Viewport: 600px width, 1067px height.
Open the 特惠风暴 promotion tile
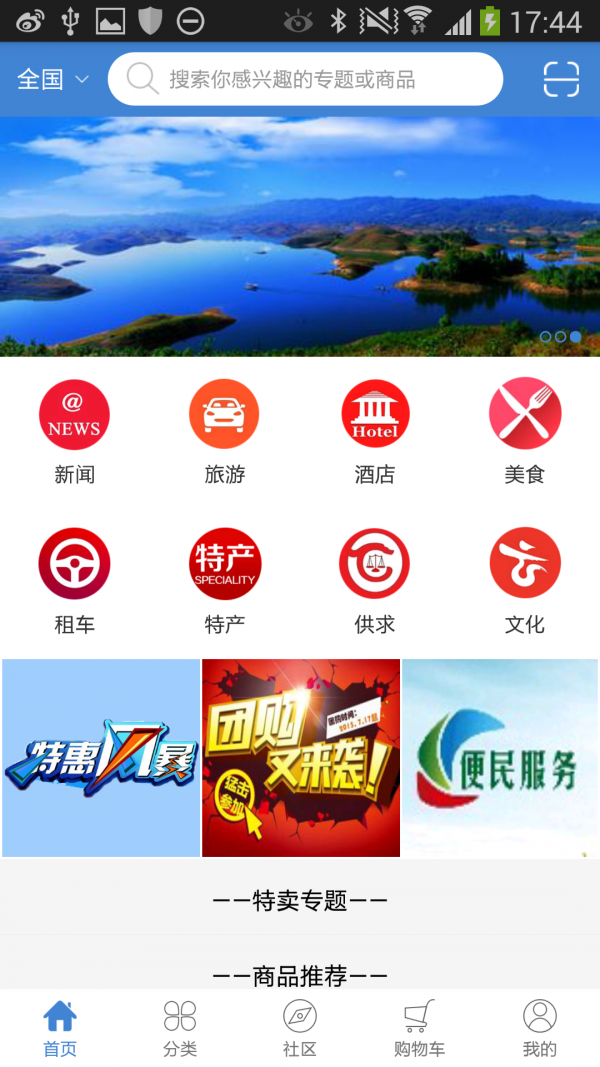pos(101,758)
